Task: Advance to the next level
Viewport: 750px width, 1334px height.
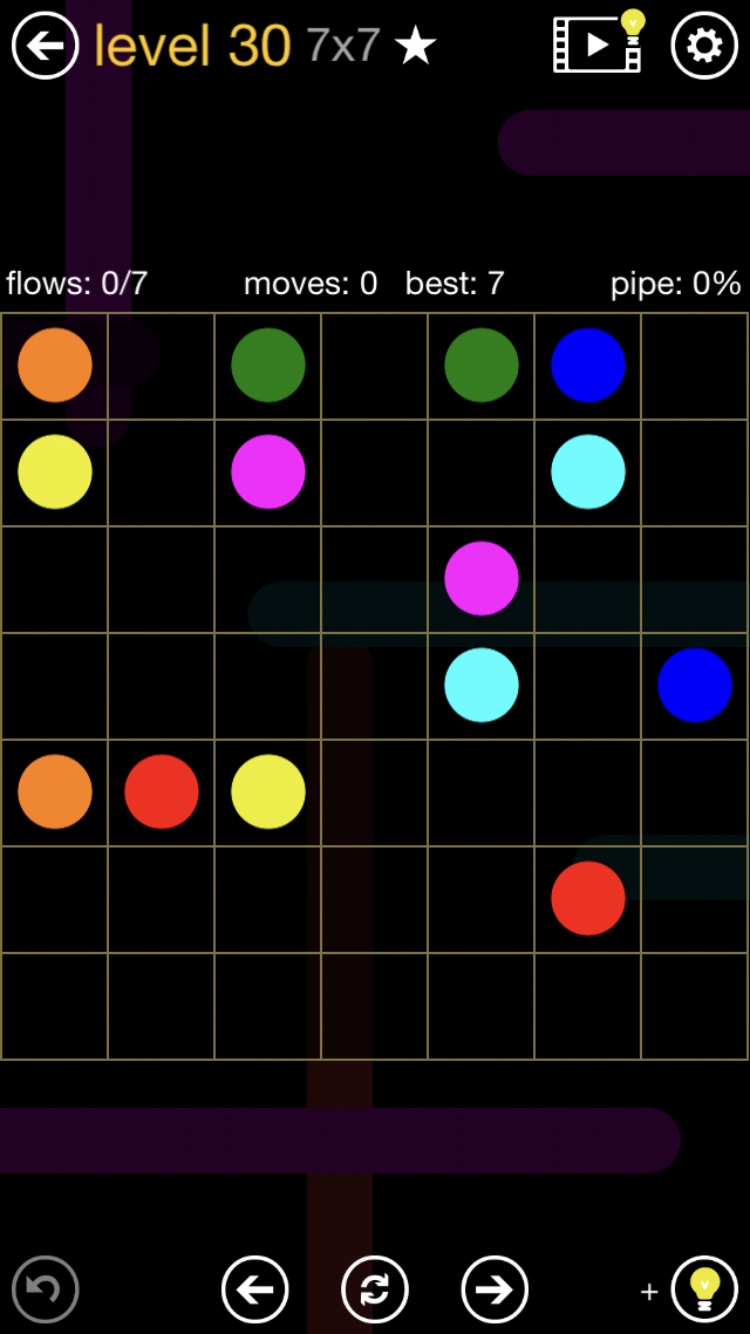Action: point(494,1289)
